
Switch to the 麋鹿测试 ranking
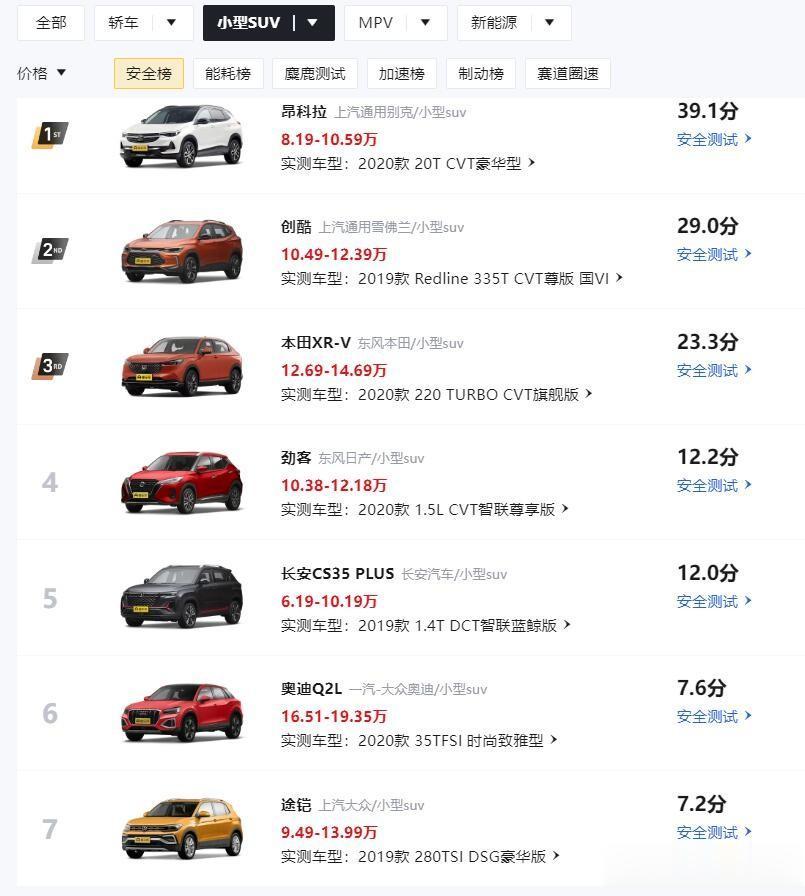[315, 74]
